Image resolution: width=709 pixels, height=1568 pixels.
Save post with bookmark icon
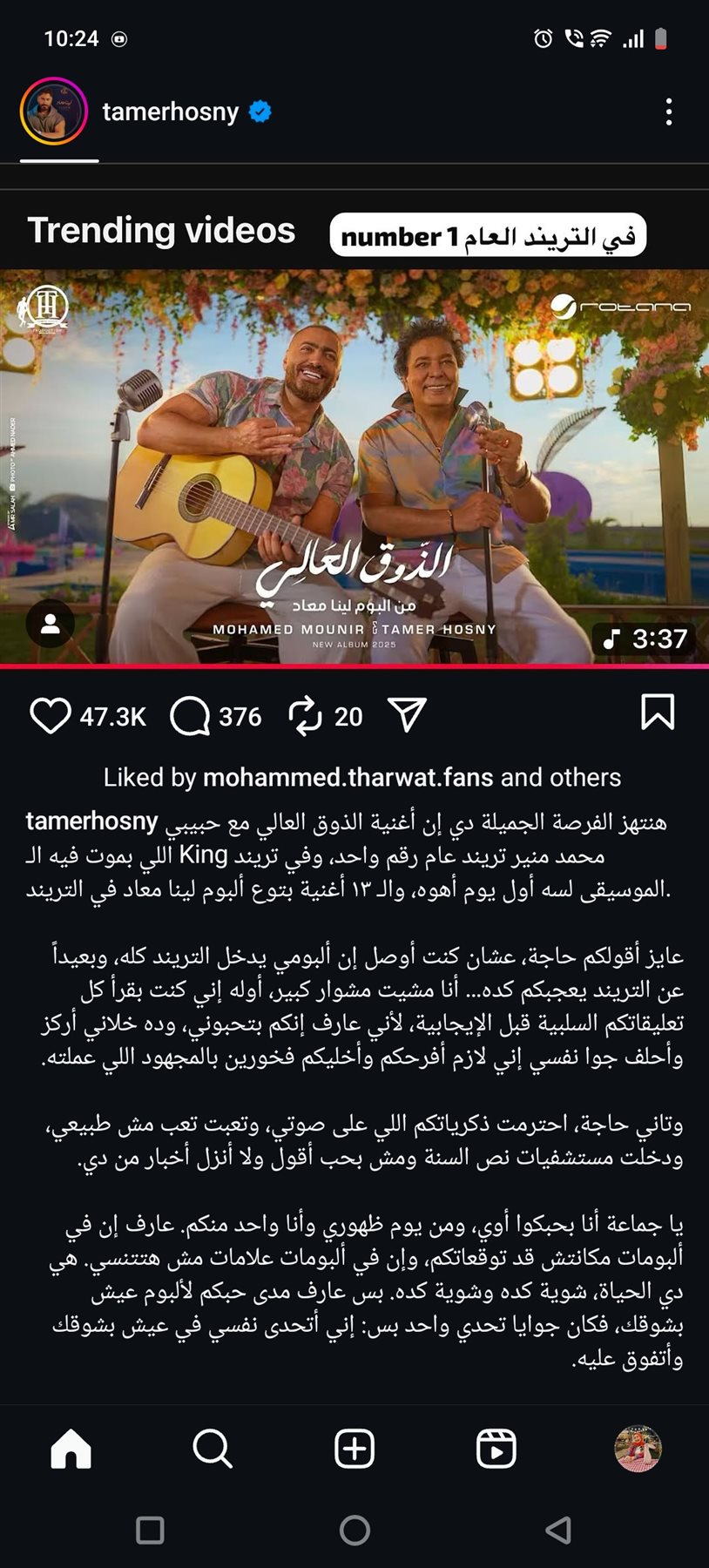coord(658,712)
